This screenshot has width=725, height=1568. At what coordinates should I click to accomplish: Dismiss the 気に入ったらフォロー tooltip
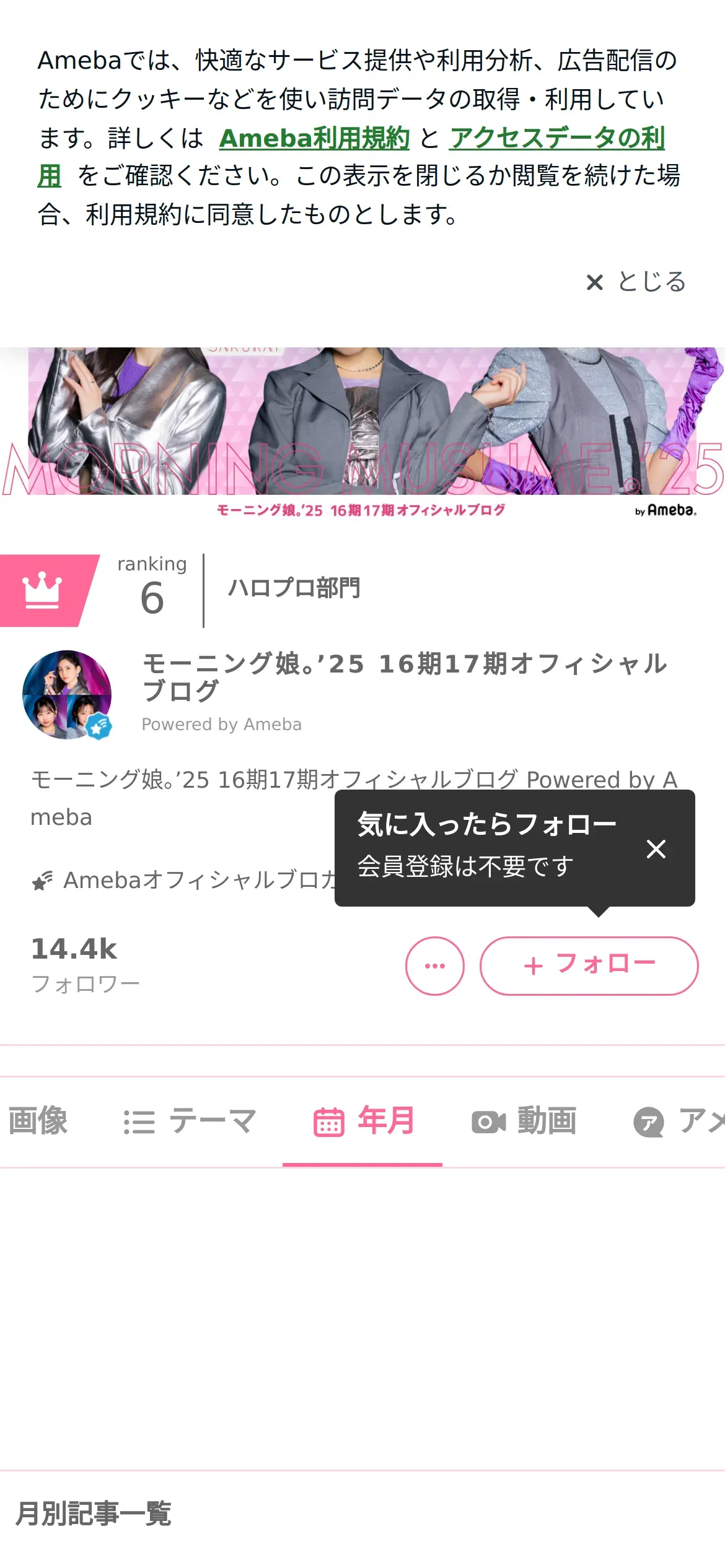click(656, 848)
